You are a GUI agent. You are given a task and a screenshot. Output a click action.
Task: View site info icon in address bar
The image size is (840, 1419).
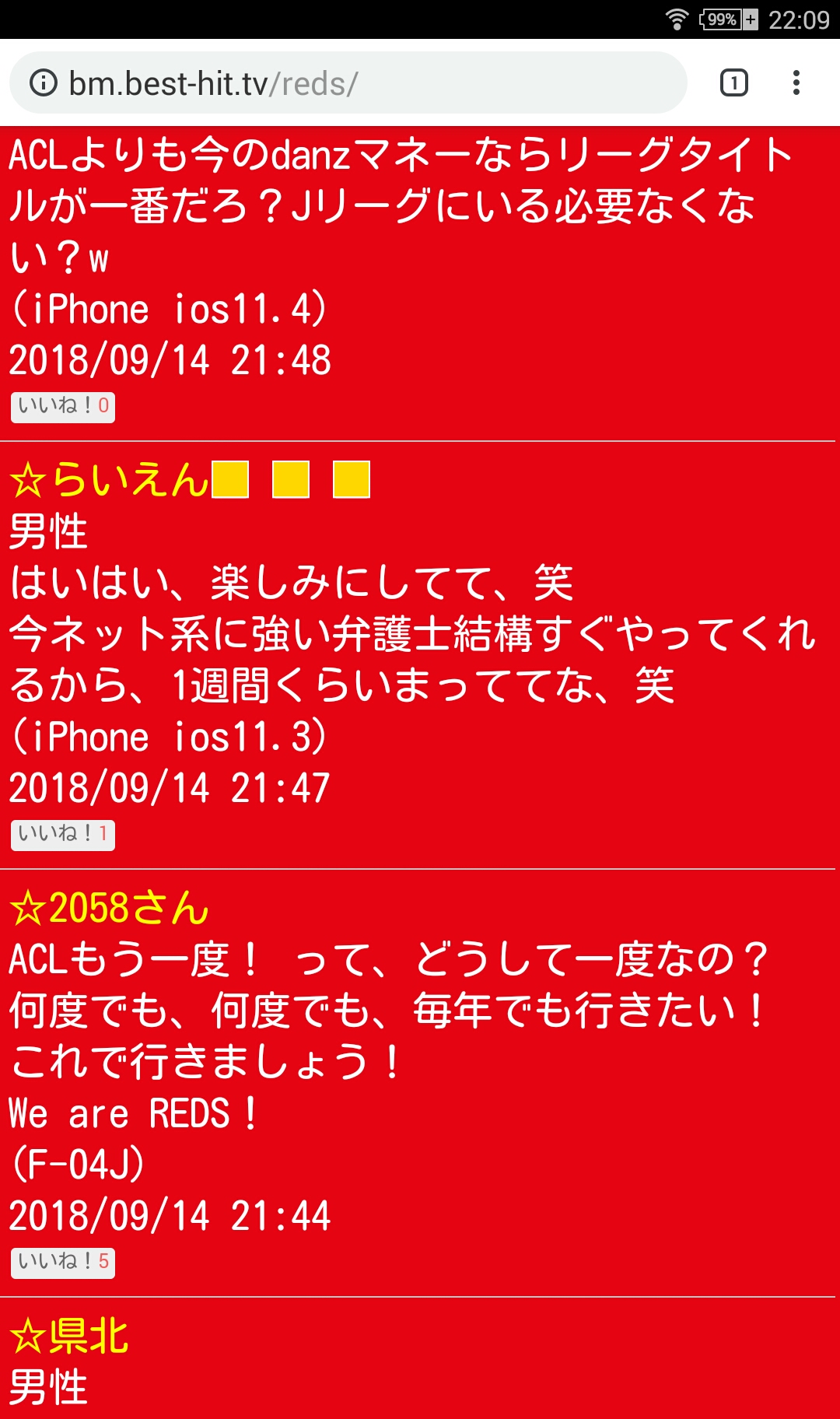pos(44,83)
